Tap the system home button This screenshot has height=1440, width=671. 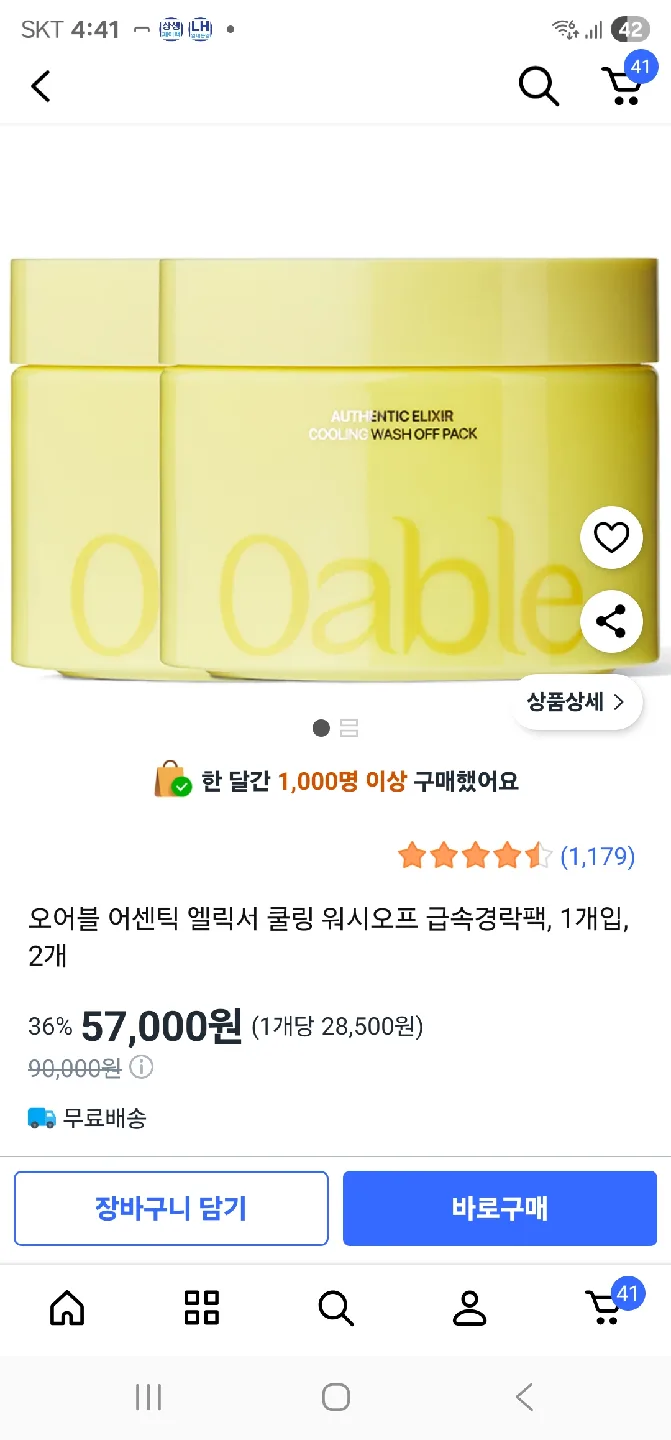click(x=336, y=1397)
